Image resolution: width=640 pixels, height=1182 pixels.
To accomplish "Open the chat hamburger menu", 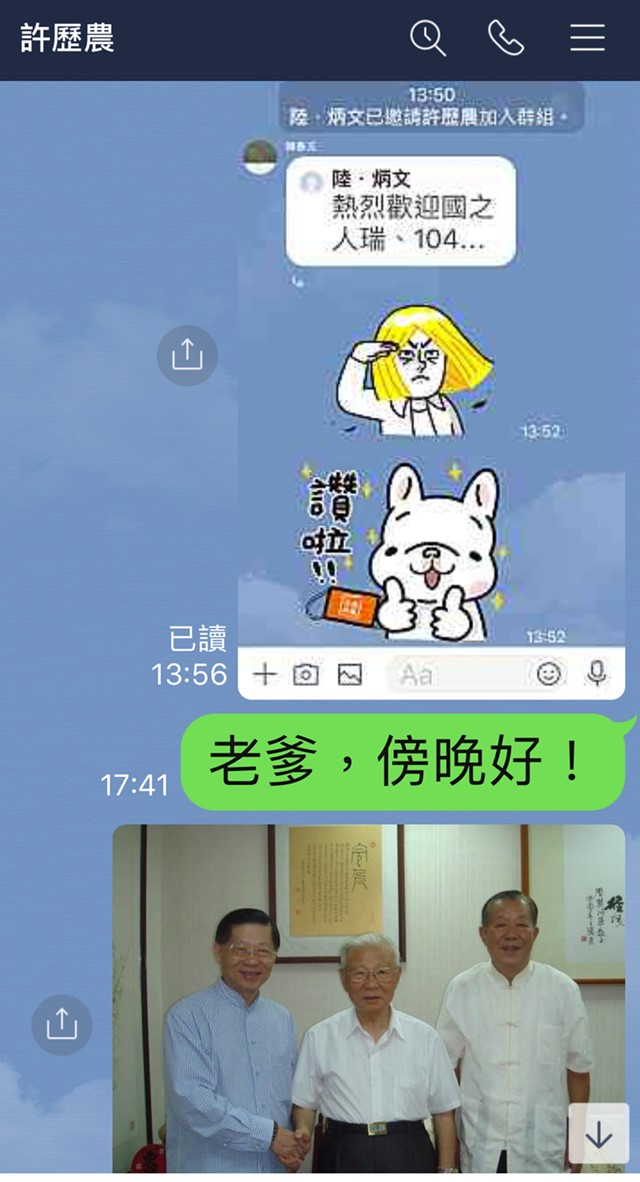I will pyautogui.click(x=588, y=39).
